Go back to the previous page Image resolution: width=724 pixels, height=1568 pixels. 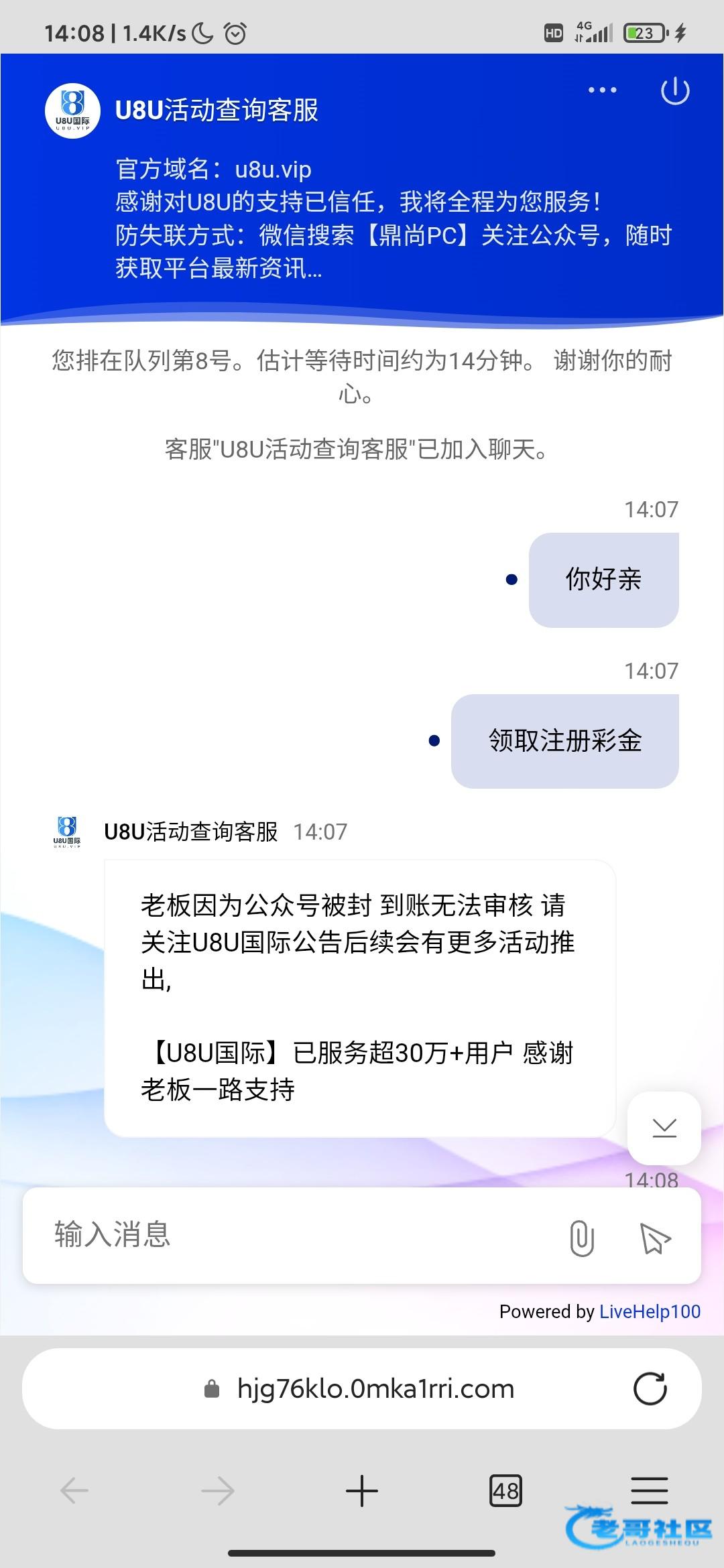pos(74,1491)
